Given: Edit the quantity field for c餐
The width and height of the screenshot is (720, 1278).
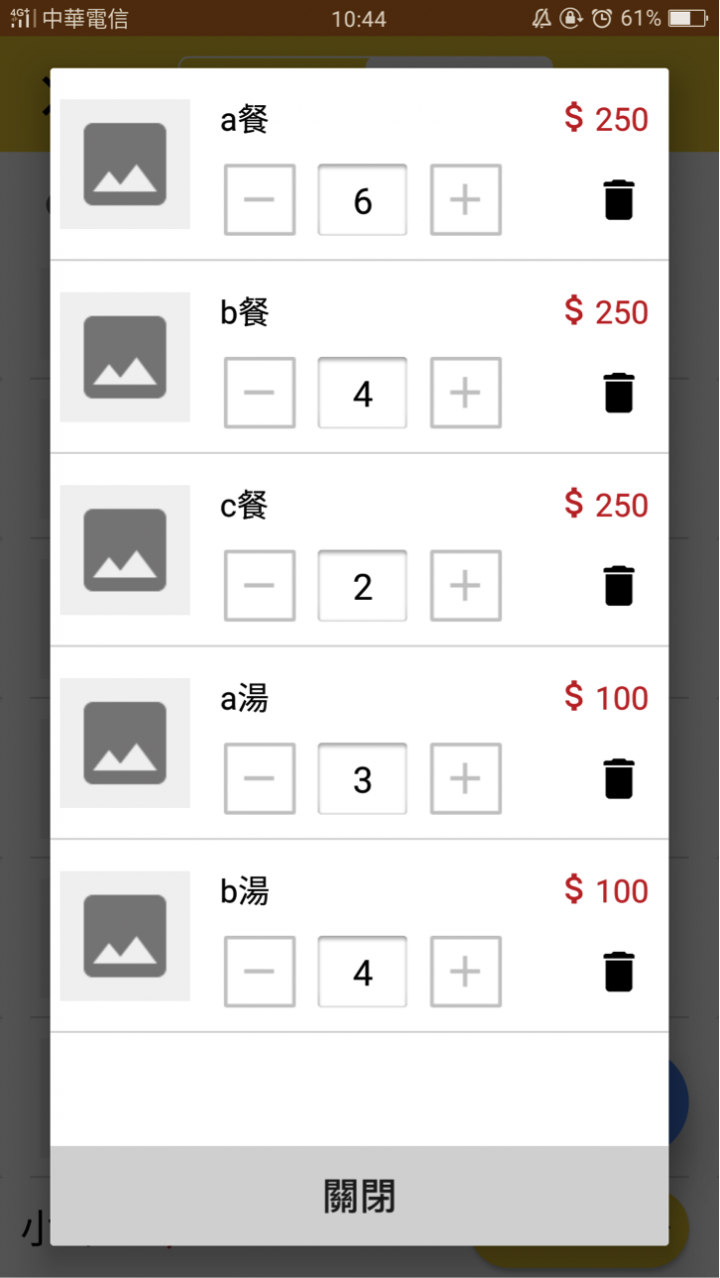Looking at the screenshot, I should pos(362,586).
